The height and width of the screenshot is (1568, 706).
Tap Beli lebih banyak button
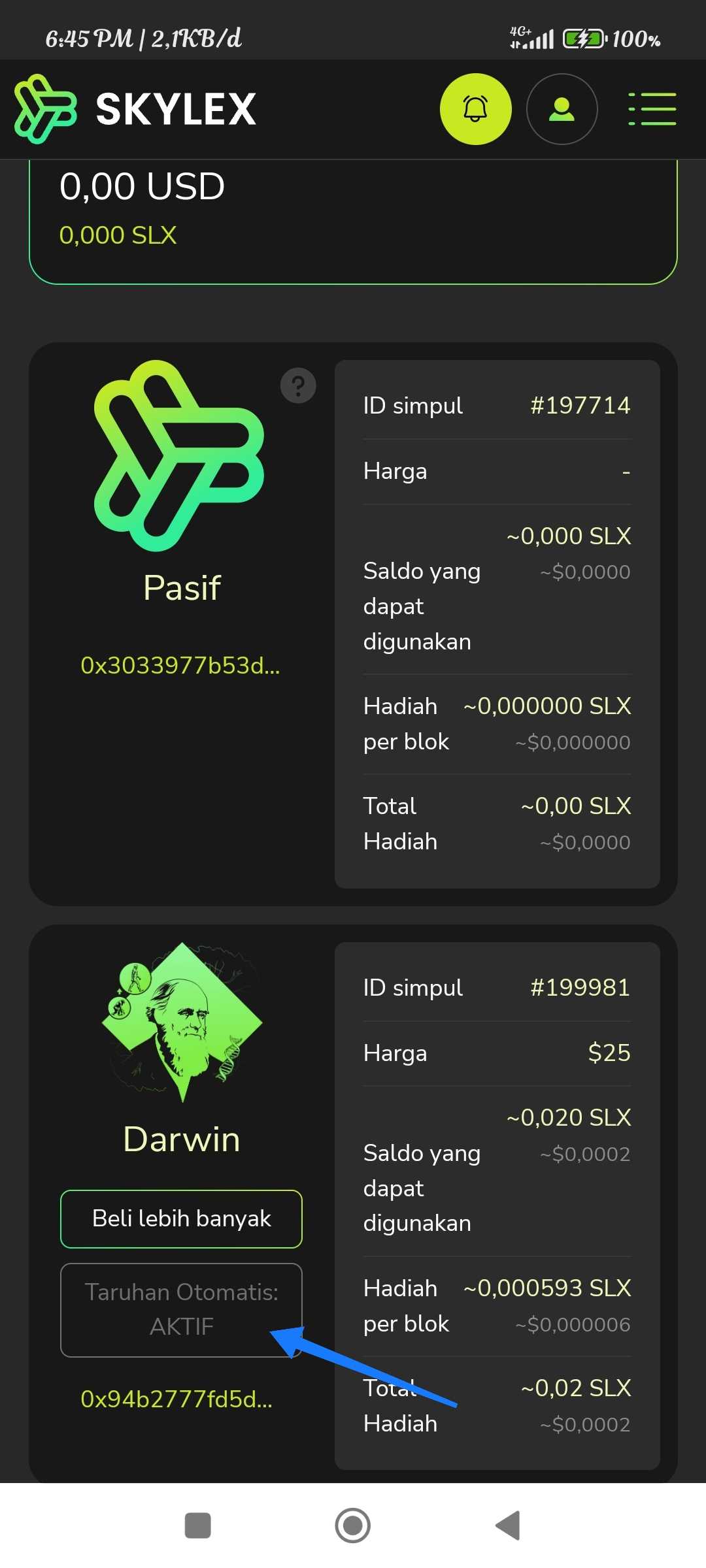click(181, 1218)
